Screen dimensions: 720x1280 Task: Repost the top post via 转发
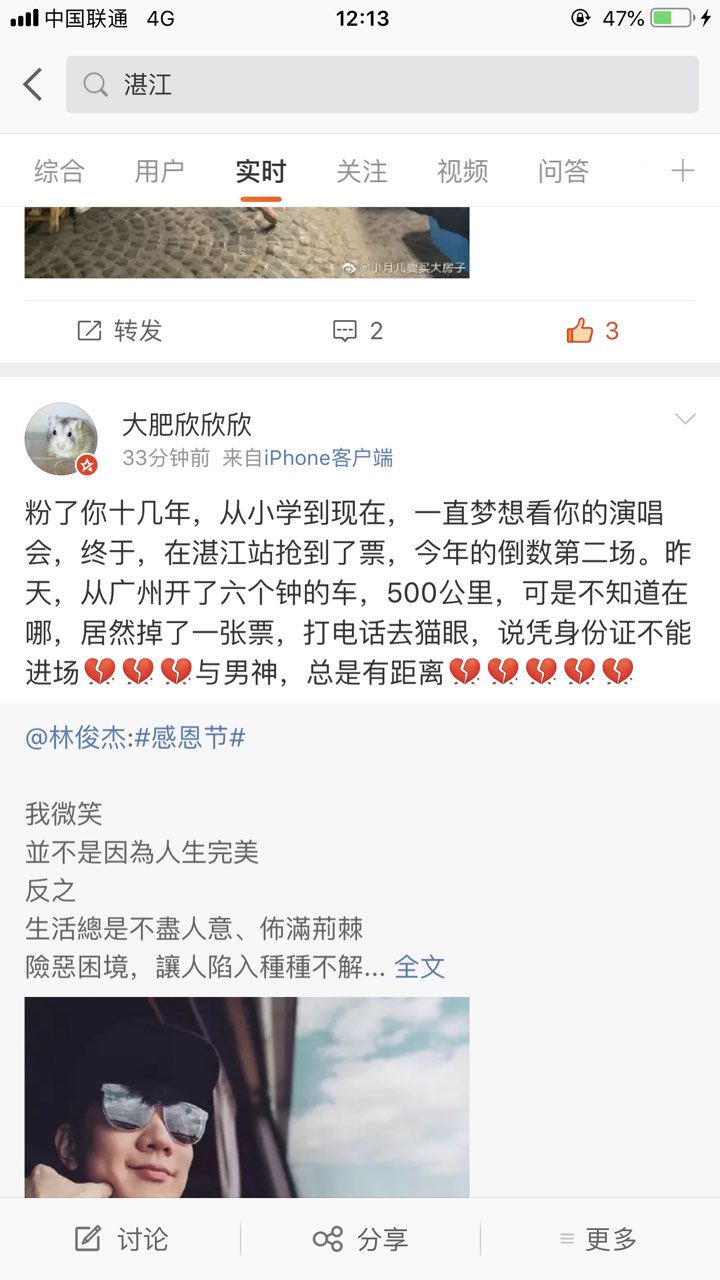pyautogui.click(x=120, y=331)
